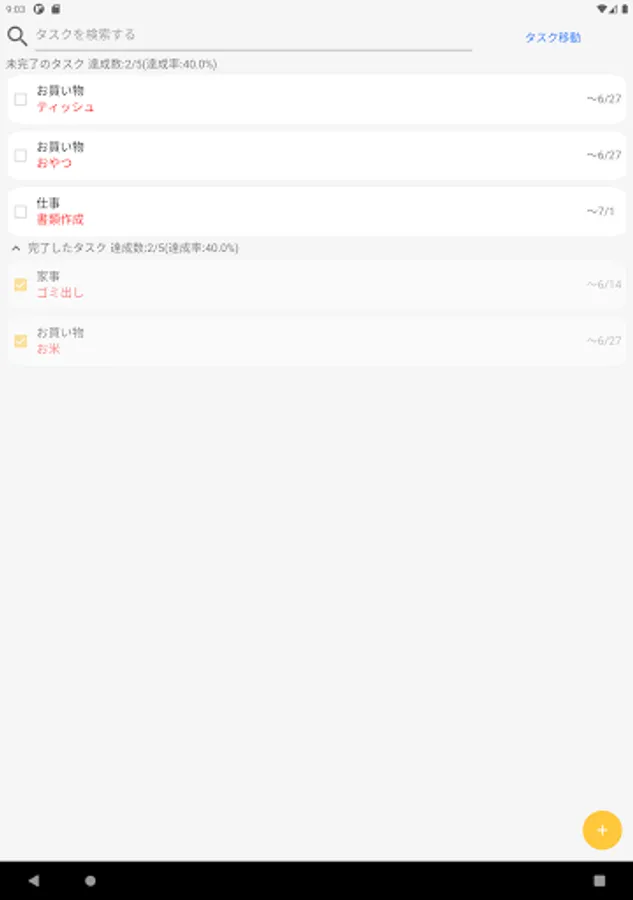Collapse the 完了したタスク section

(x=16, y=248)
